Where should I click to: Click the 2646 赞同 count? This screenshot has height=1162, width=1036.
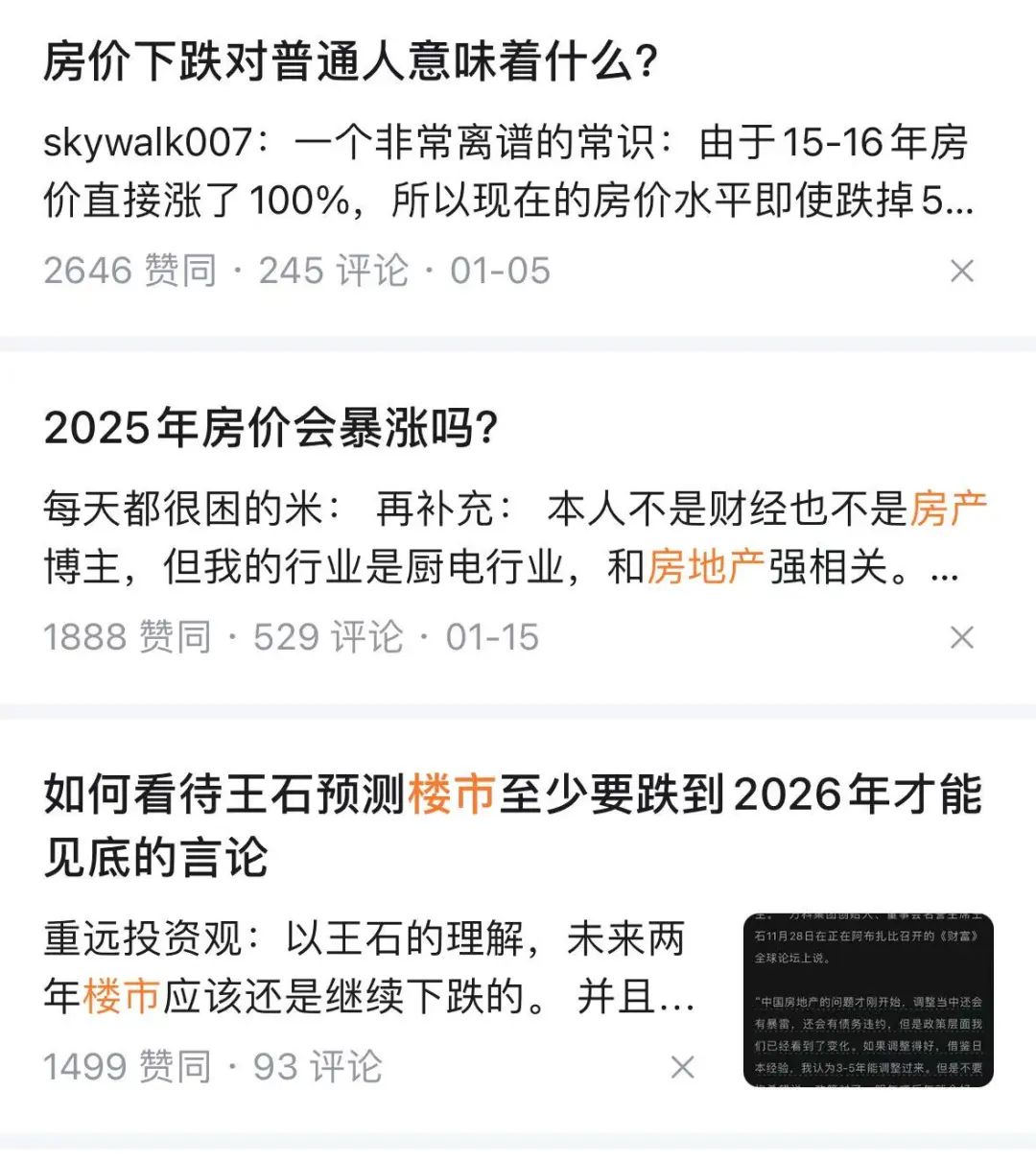[x=130, y=272]
